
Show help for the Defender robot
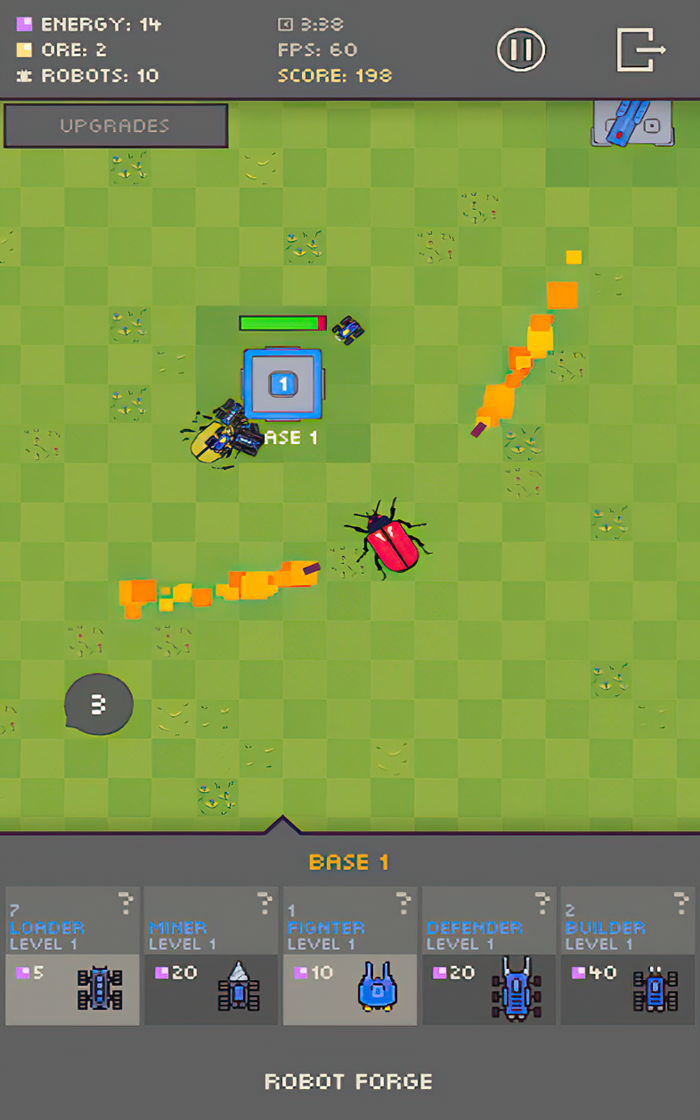coord(541,903)
